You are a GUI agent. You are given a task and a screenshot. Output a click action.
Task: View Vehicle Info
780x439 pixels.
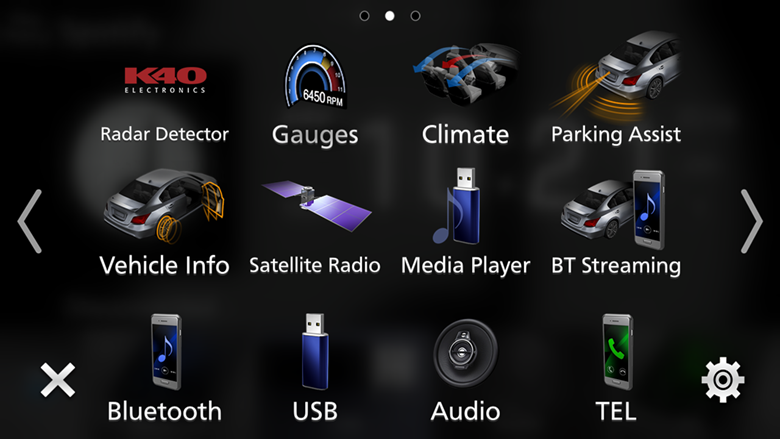coord(165,225)
